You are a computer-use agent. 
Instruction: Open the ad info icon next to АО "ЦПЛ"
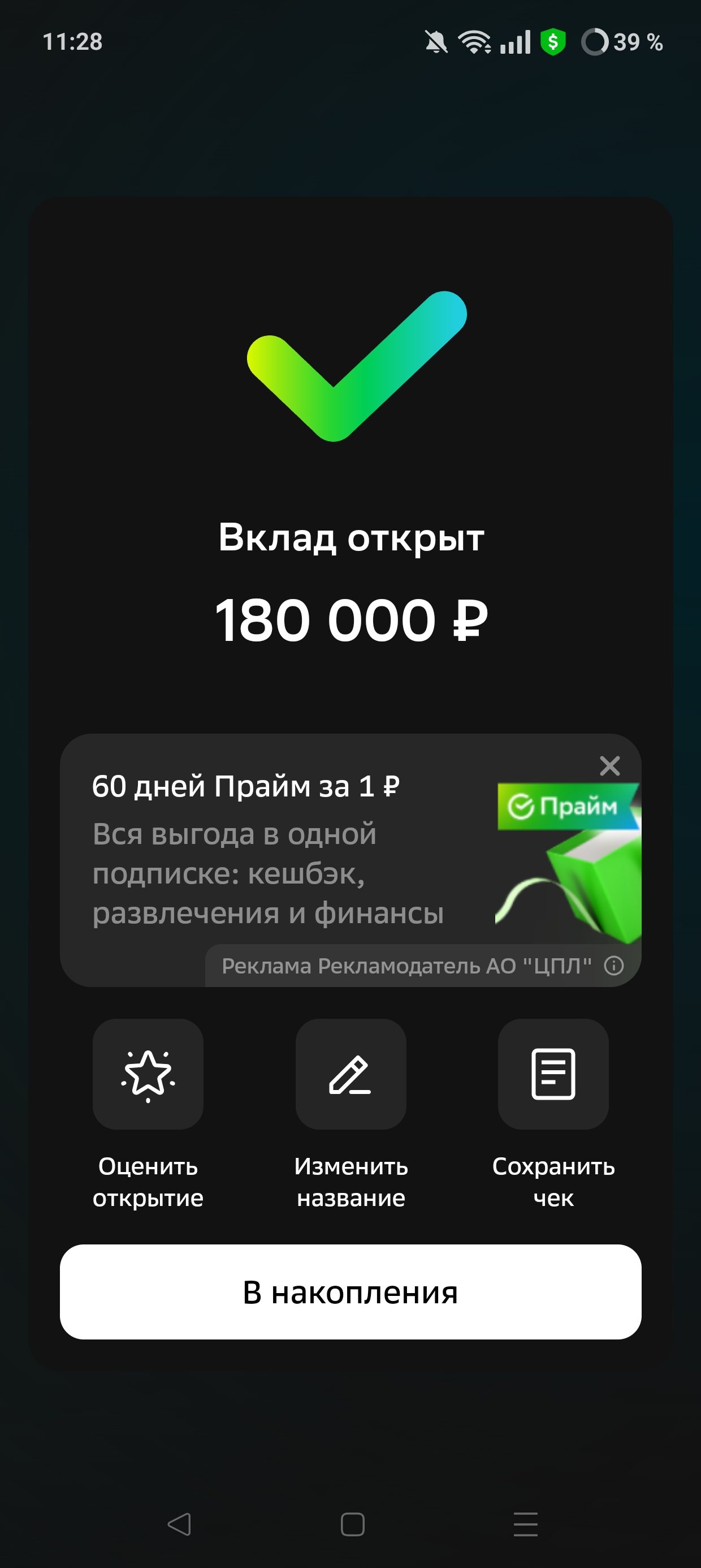[x=613, y=966]
